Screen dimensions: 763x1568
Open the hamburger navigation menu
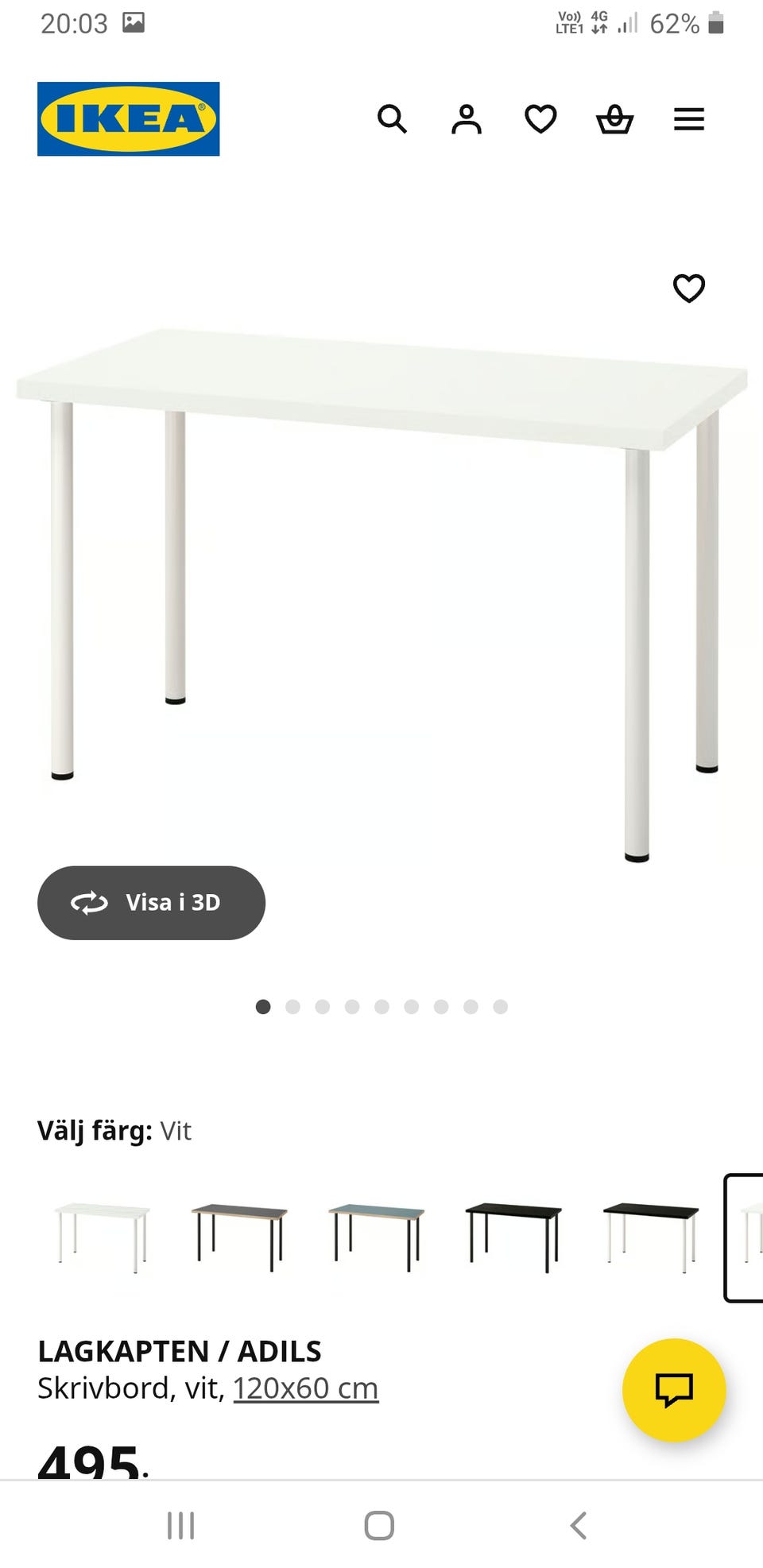tap(688, 119)
